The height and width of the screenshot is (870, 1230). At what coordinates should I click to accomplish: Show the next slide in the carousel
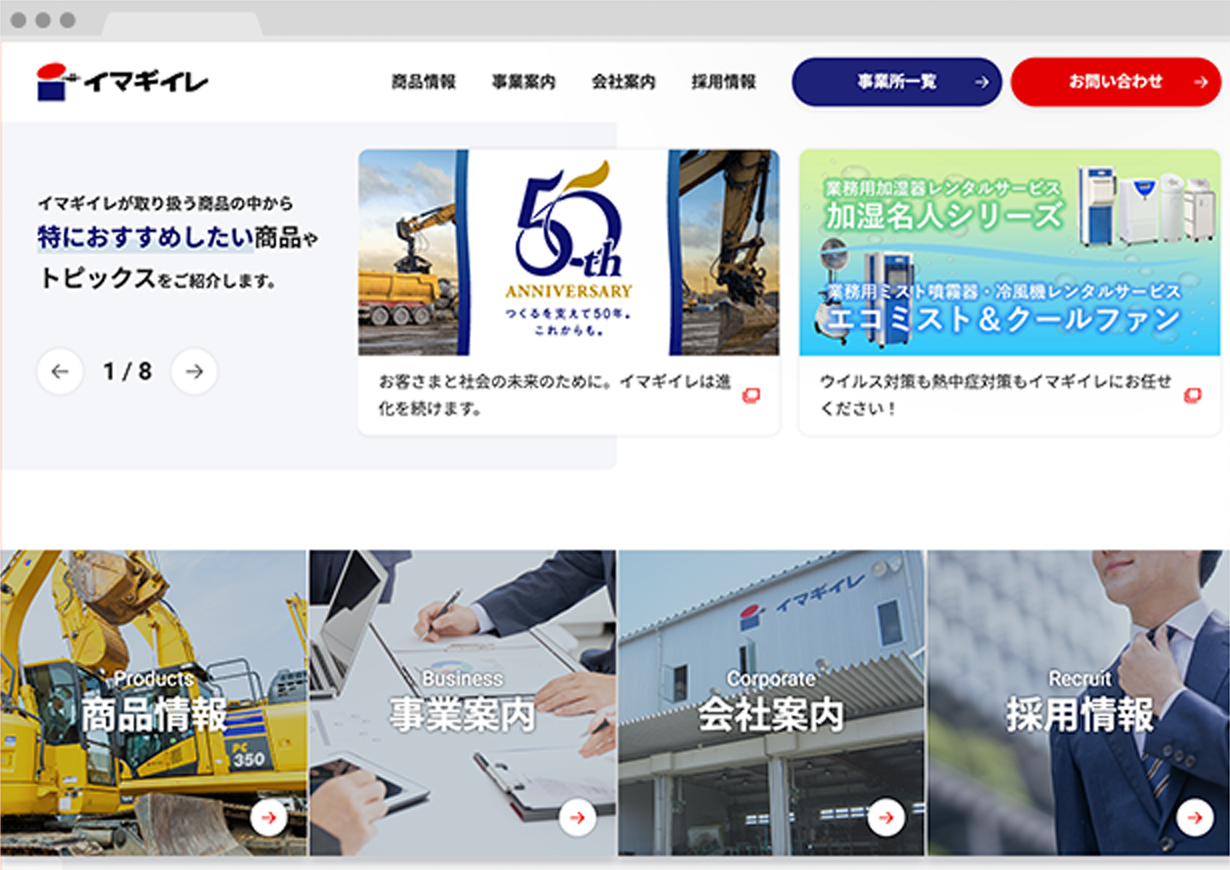tap(194, 371)
